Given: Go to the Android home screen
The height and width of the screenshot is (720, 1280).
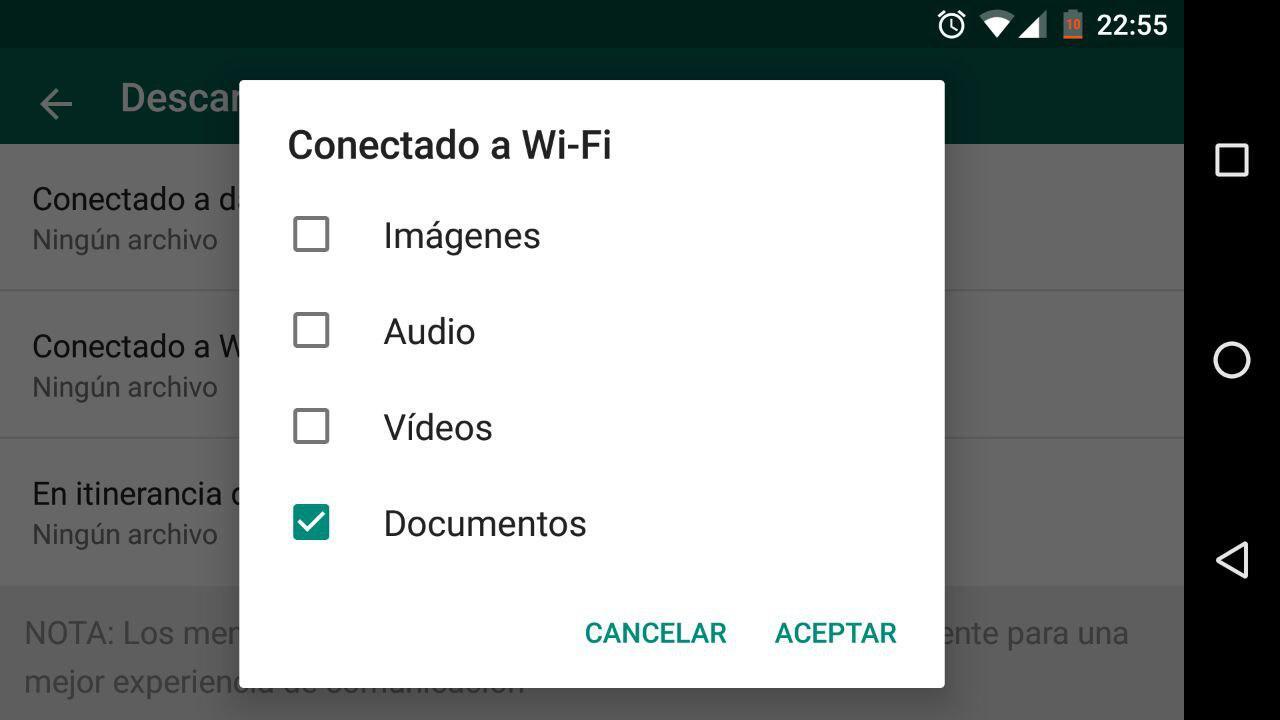Looking at the screenshot, I should [x=1231, y=360].
